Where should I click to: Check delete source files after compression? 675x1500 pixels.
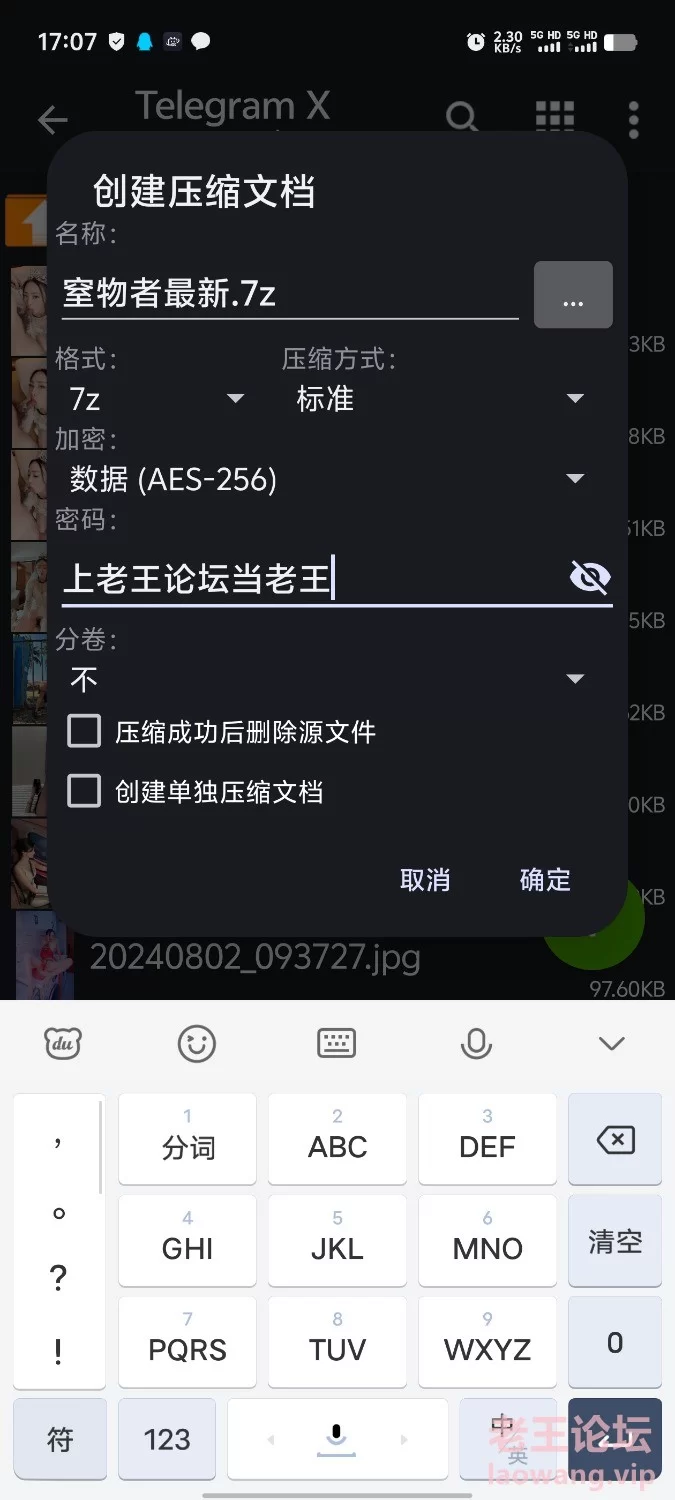click(x=85, y=732)
